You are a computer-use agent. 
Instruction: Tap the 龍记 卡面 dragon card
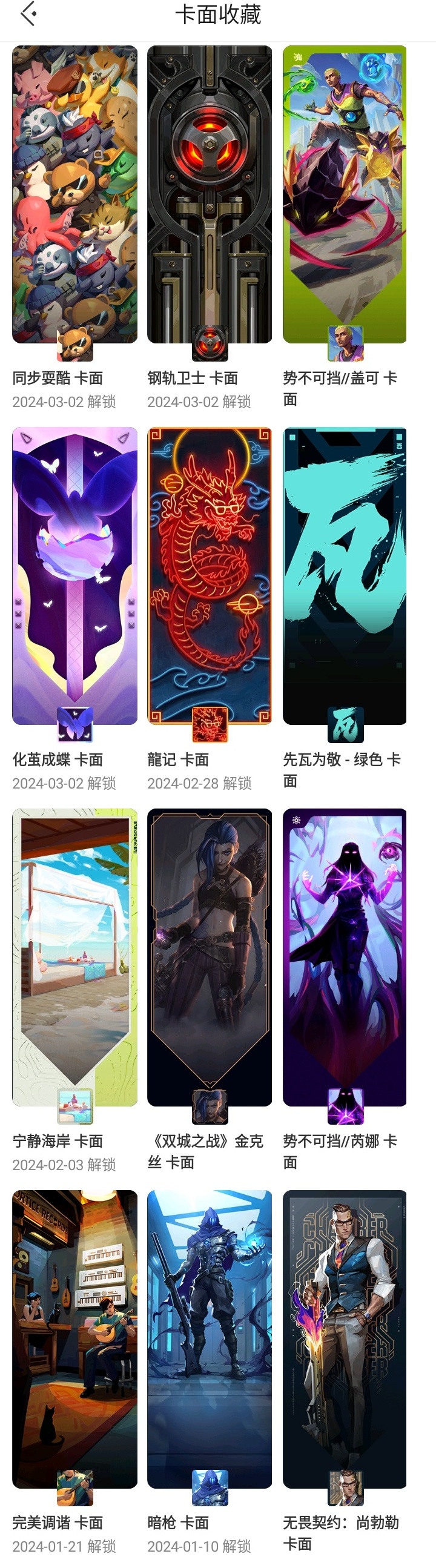[x=210, y=576]
